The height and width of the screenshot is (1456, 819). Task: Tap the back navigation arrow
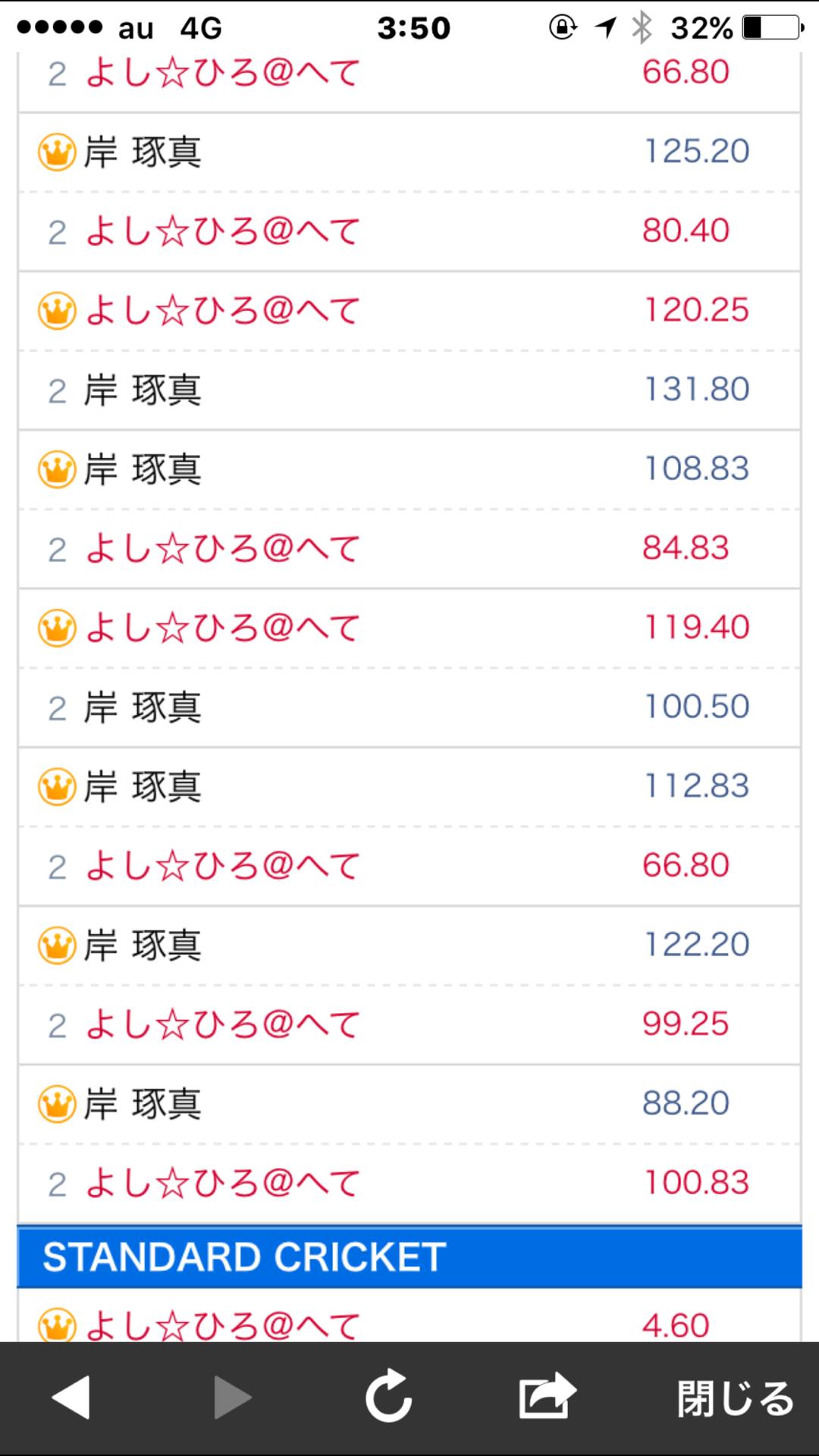coord(72,1398)
